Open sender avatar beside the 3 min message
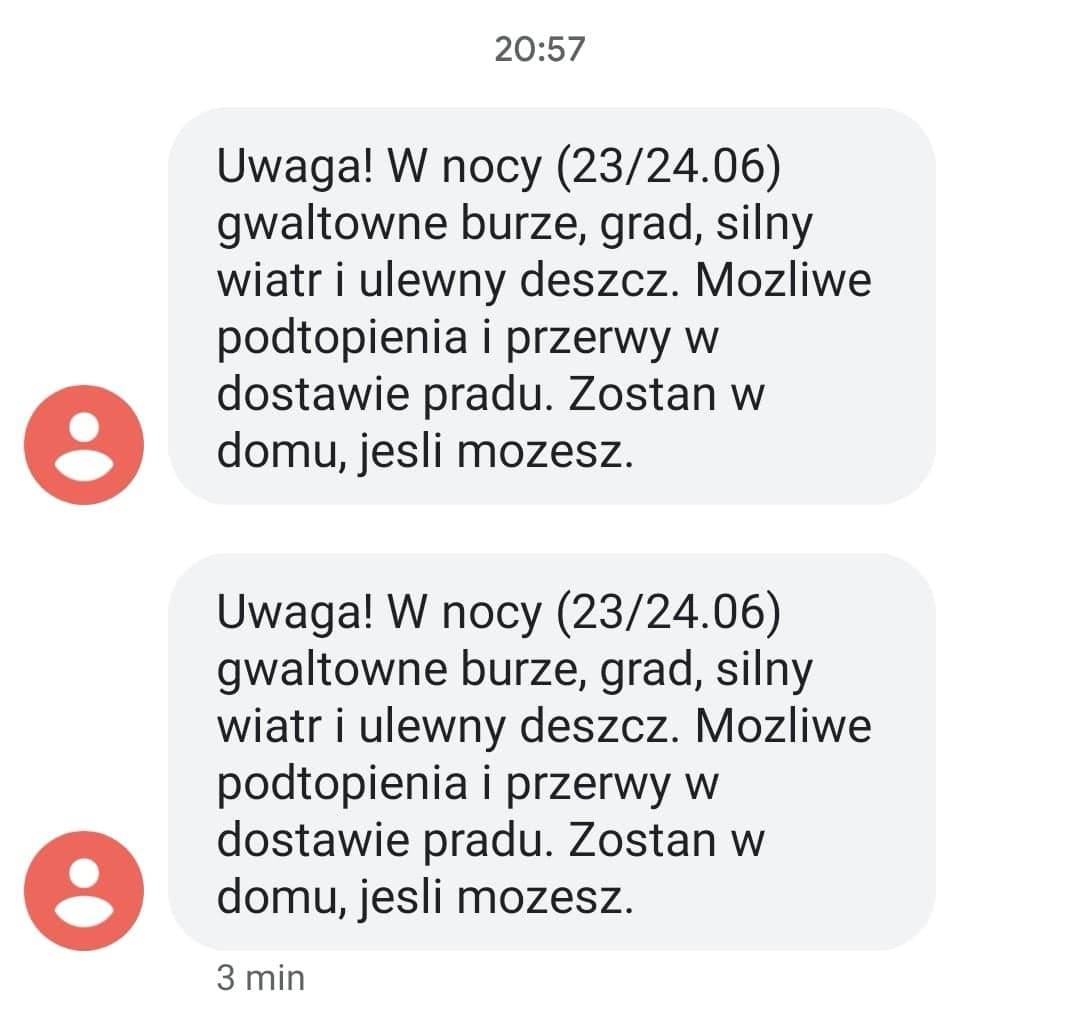Image resolution: width=1080 pixels, height=1024 pixels. 84,890
